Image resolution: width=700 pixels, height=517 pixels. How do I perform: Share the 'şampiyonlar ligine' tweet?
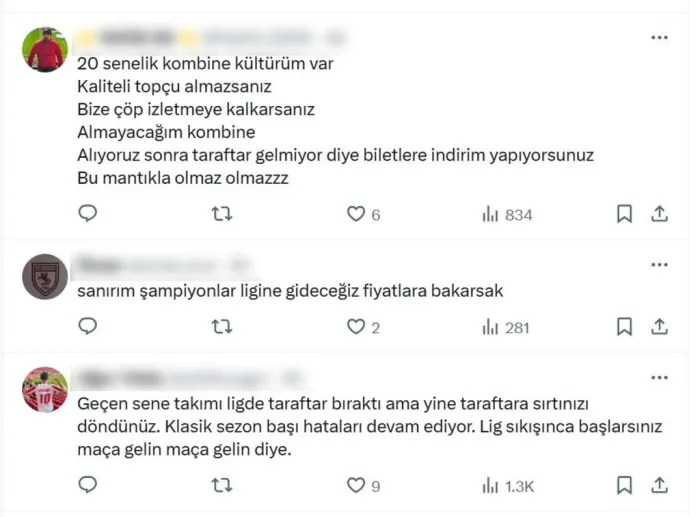pos(659,327)
